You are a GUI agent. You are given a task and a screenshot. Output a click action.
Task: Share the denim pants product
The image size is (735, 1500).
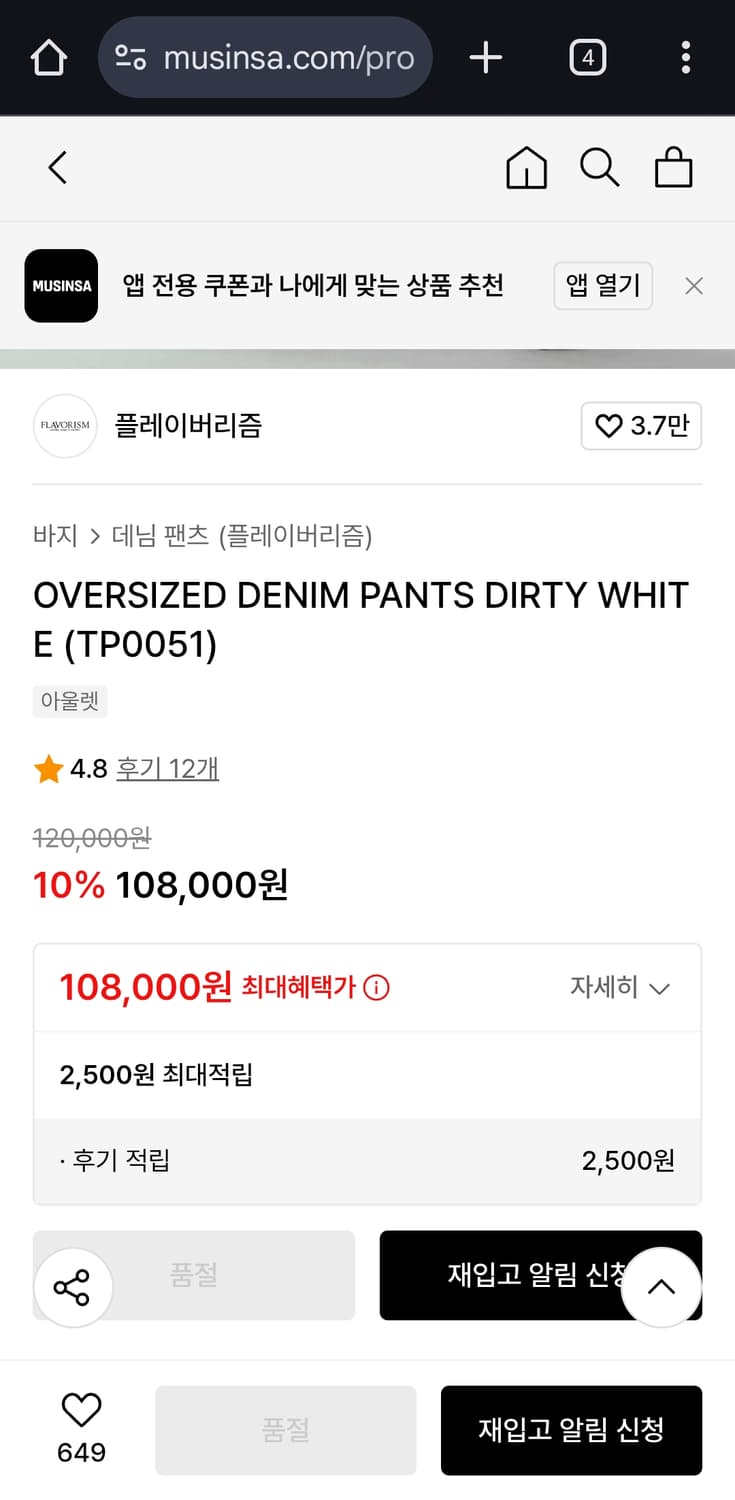pos(74,1287)
